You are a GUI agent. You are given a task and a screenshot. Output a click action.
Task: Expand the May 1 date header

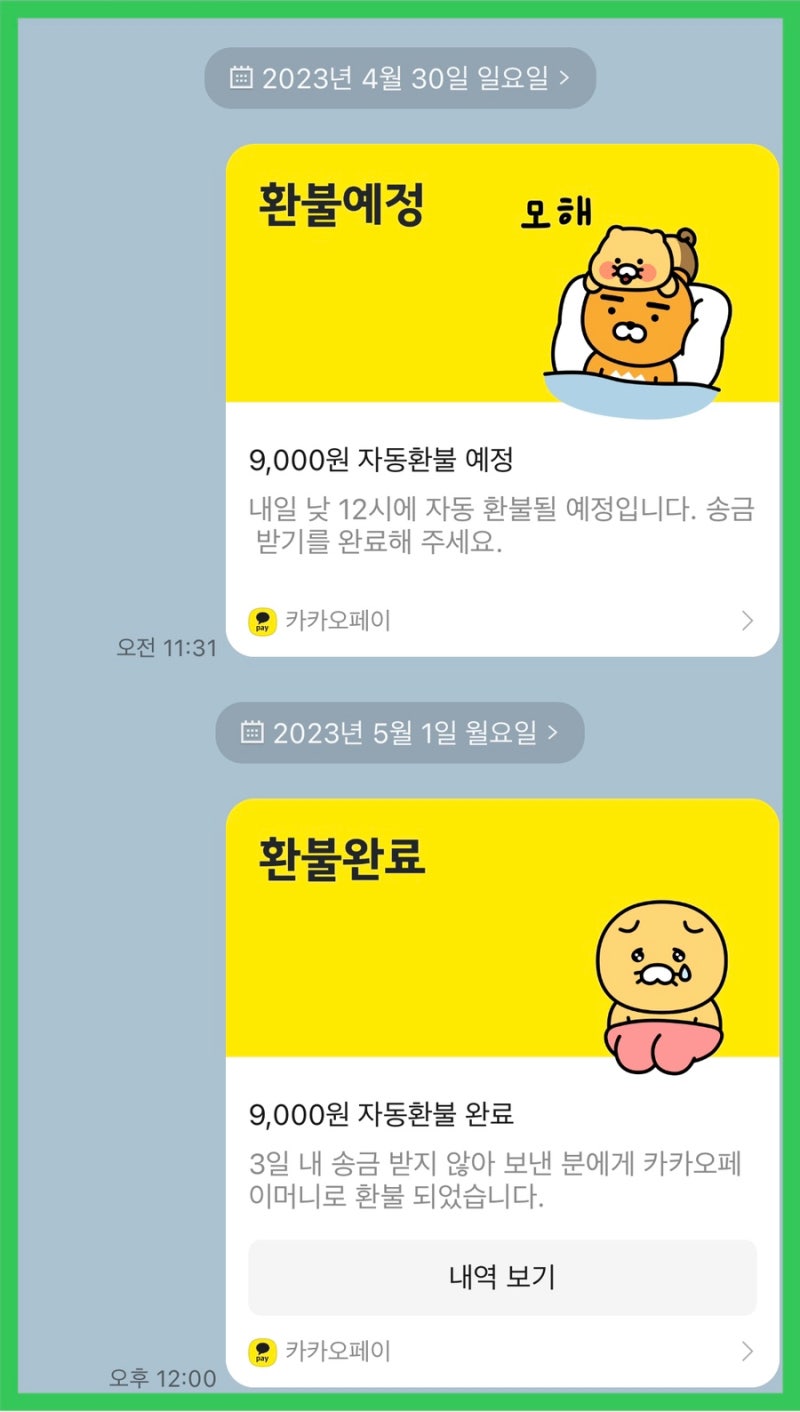point(400,733)
